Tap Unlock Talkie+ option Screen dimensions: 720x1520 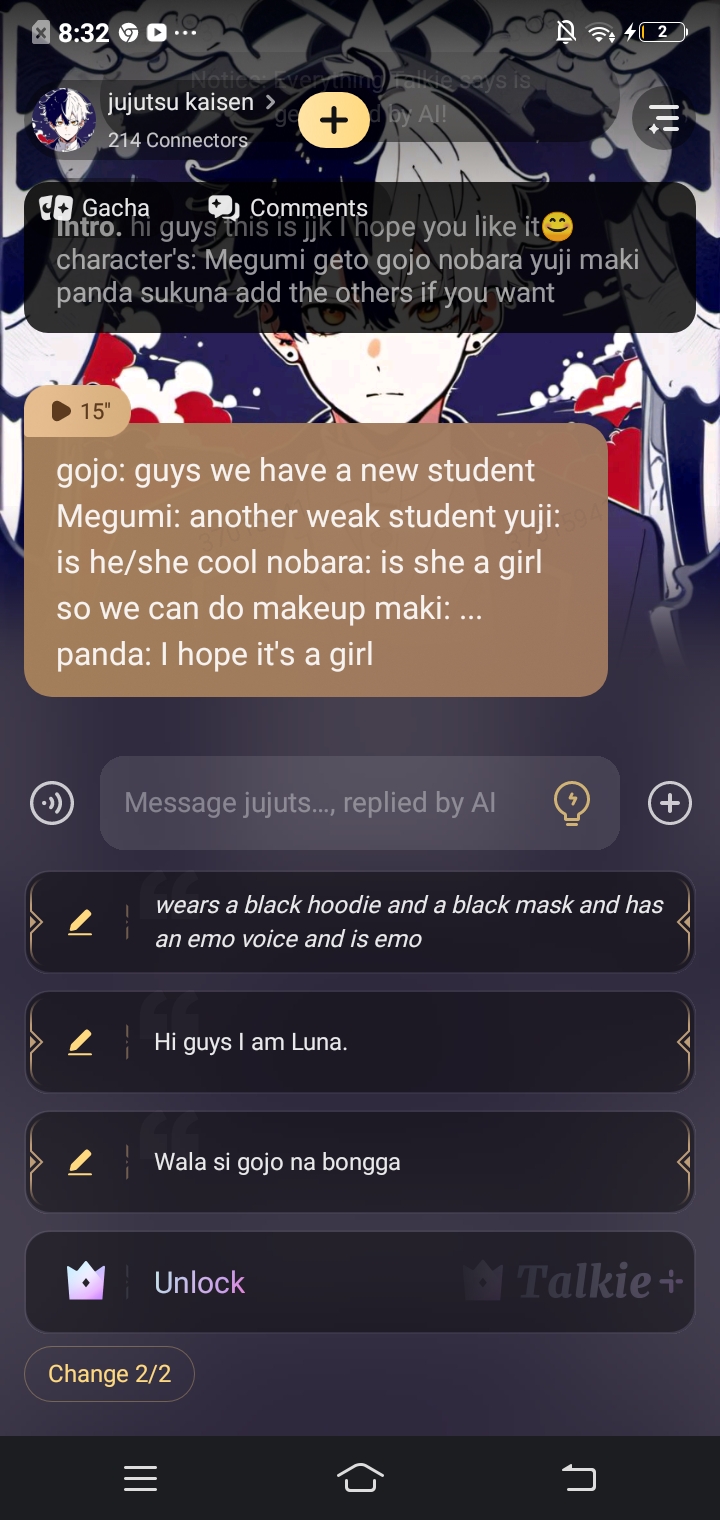360,1282
